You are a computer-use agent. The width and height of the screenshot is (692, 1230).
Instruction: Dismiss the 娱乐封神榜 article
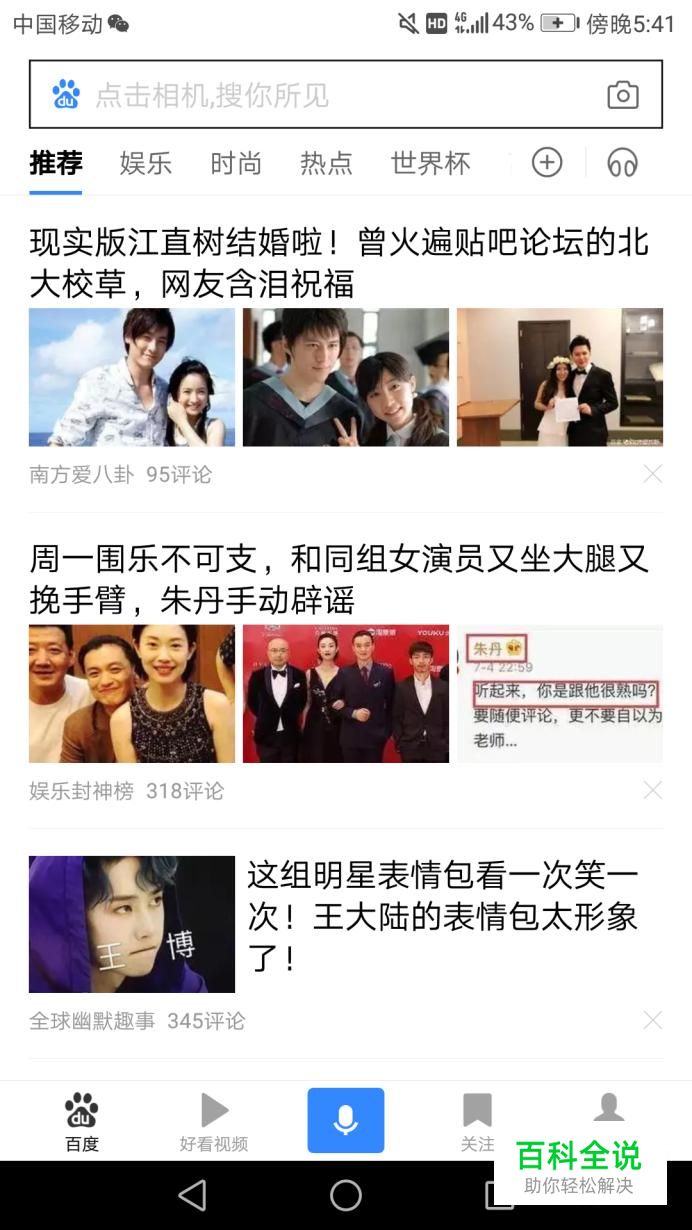point(652,790)
